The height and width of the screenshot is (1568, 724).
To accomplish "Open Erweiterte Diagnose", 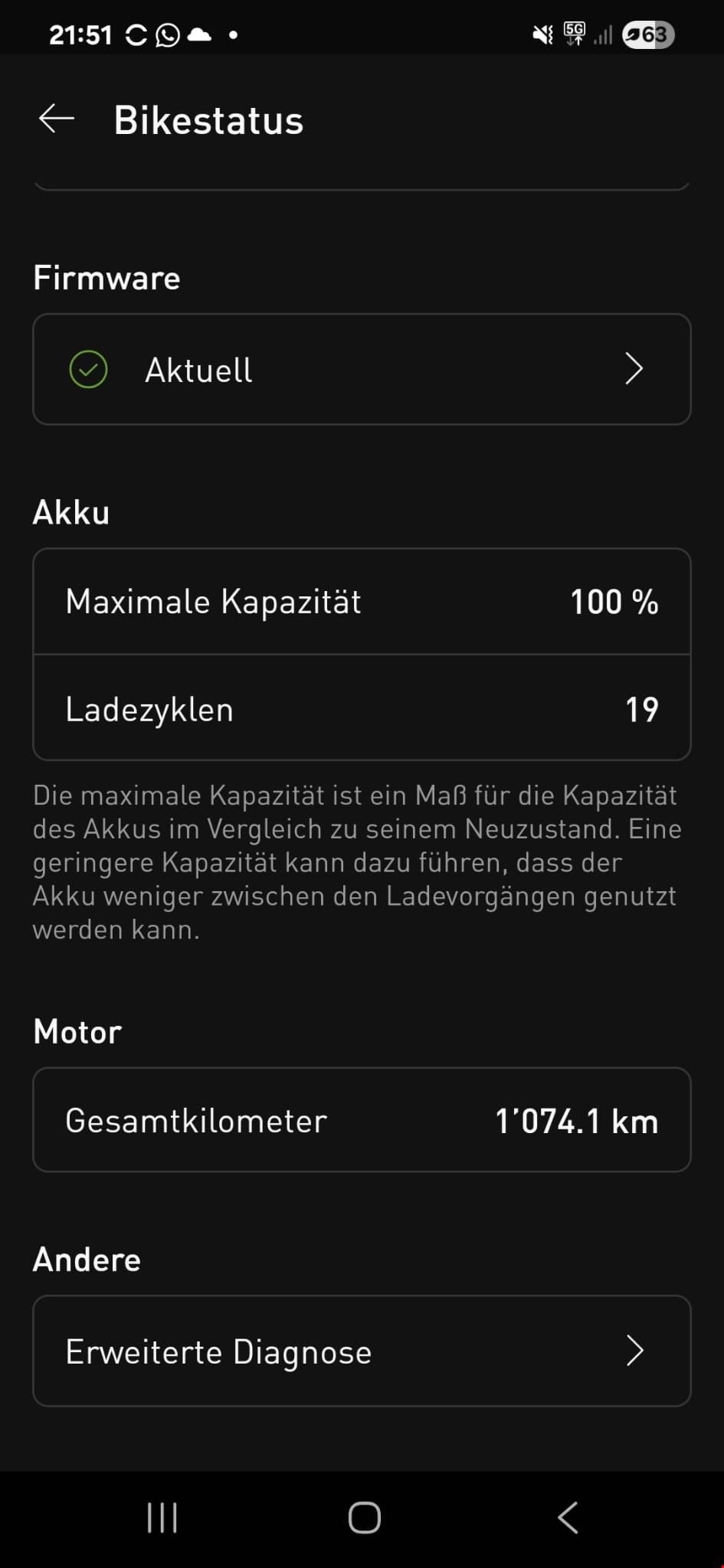I will tap(362, 1351).
